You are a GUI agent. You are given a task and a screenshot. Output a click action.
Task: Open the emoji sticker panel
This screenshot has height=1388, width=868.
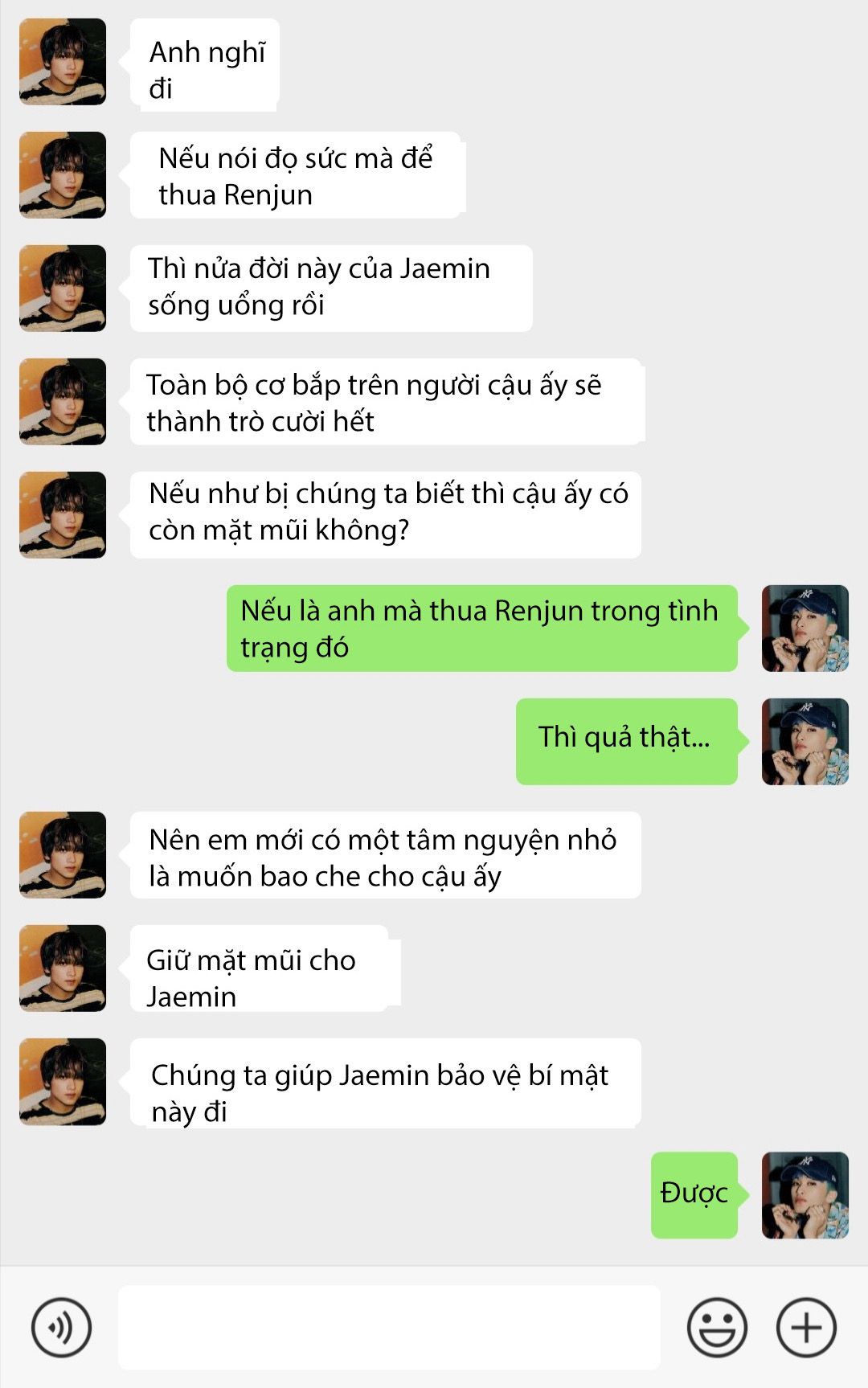tap(717, 1327)
